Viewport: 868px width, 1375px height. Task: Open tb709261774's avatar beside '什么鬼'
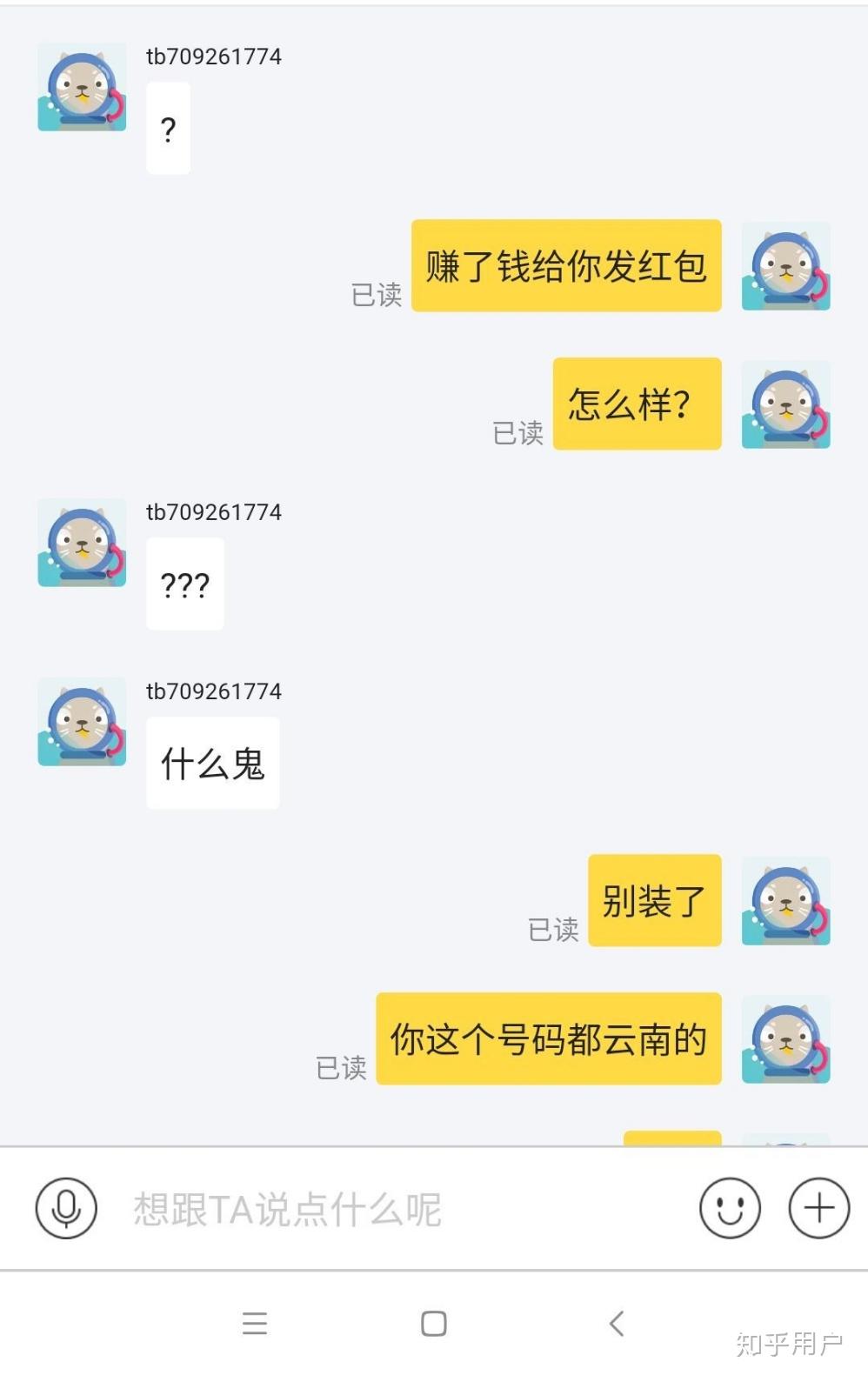pos(82,723)
